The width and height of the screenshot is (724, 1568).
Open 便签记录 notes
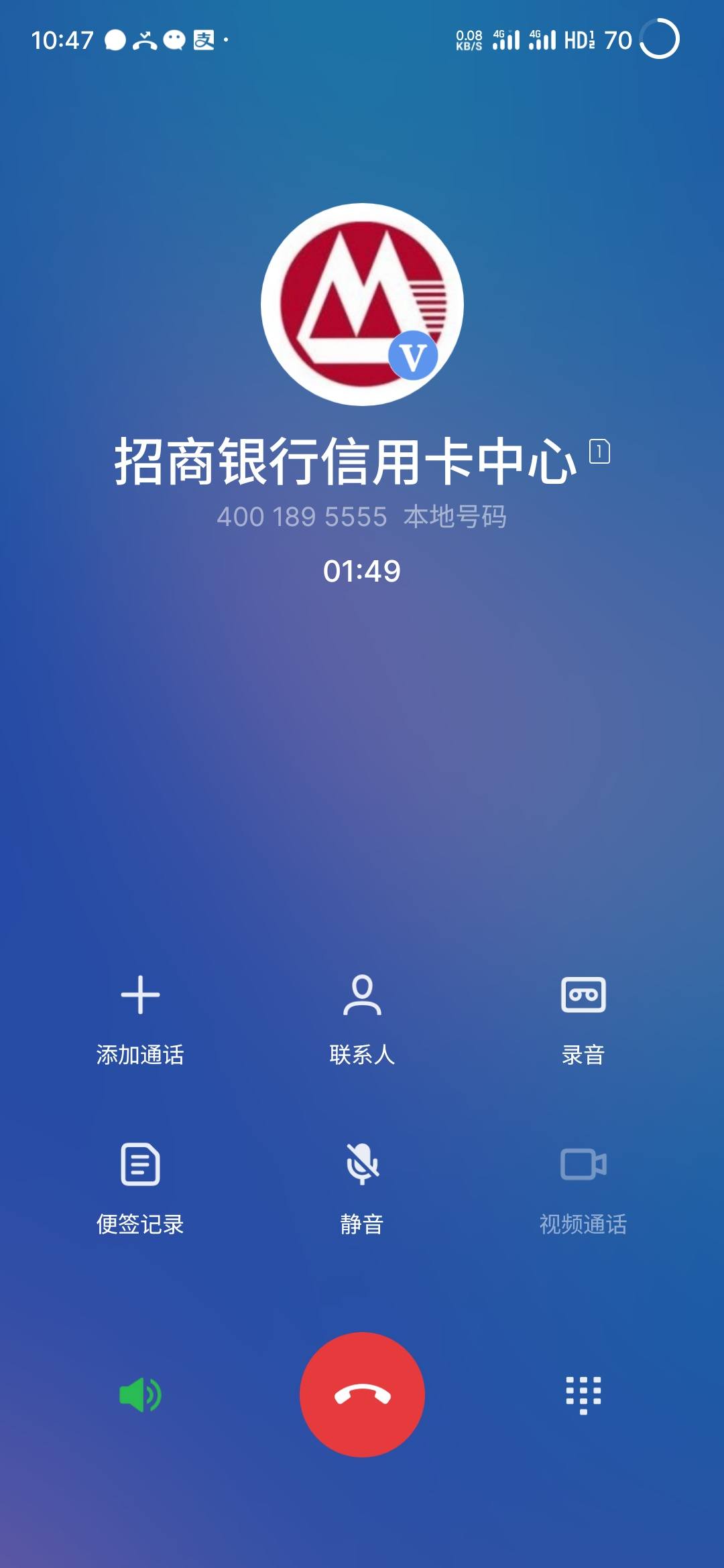(x=140, y=1189)
